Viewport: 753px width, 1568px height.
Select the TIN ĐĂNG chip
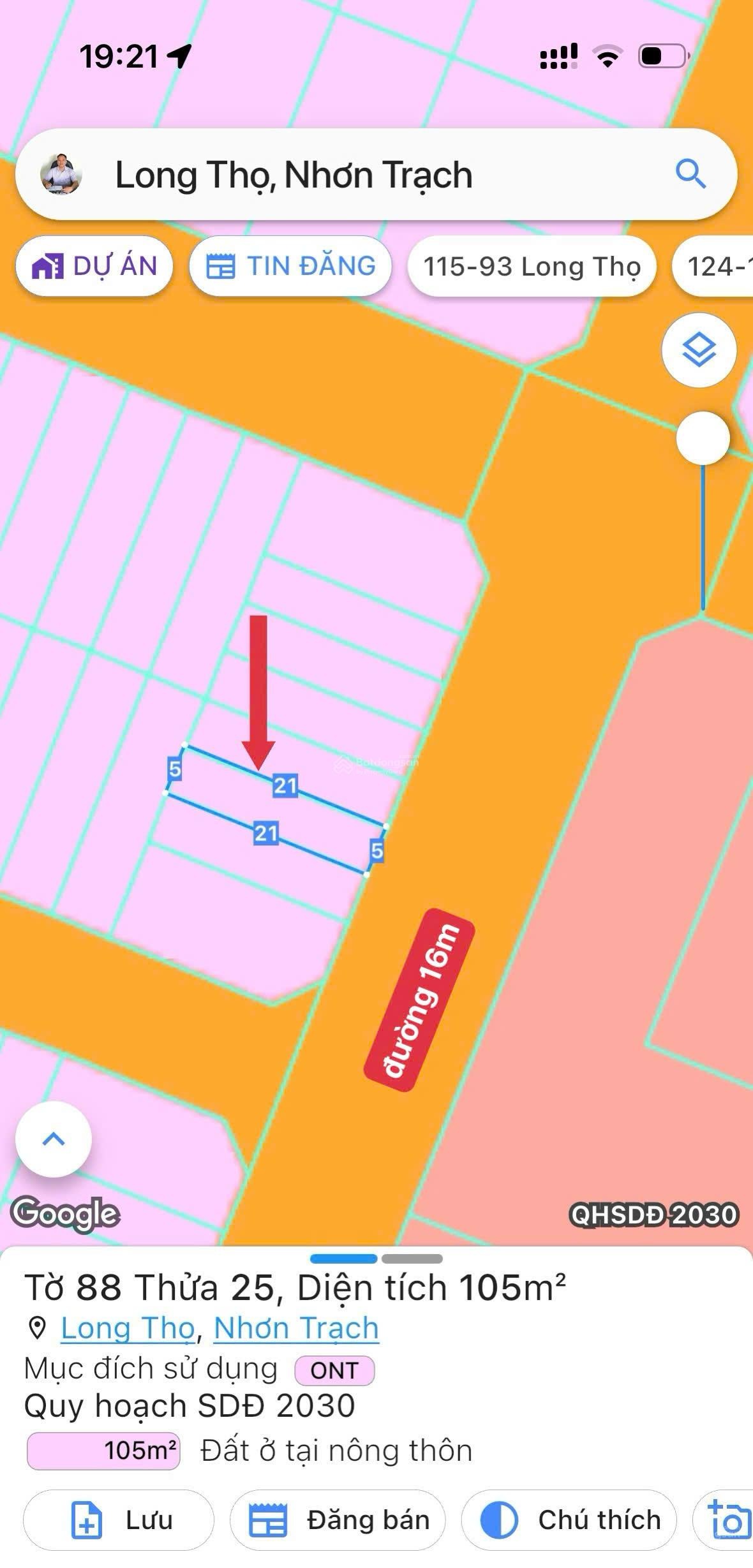click(290, 267)
